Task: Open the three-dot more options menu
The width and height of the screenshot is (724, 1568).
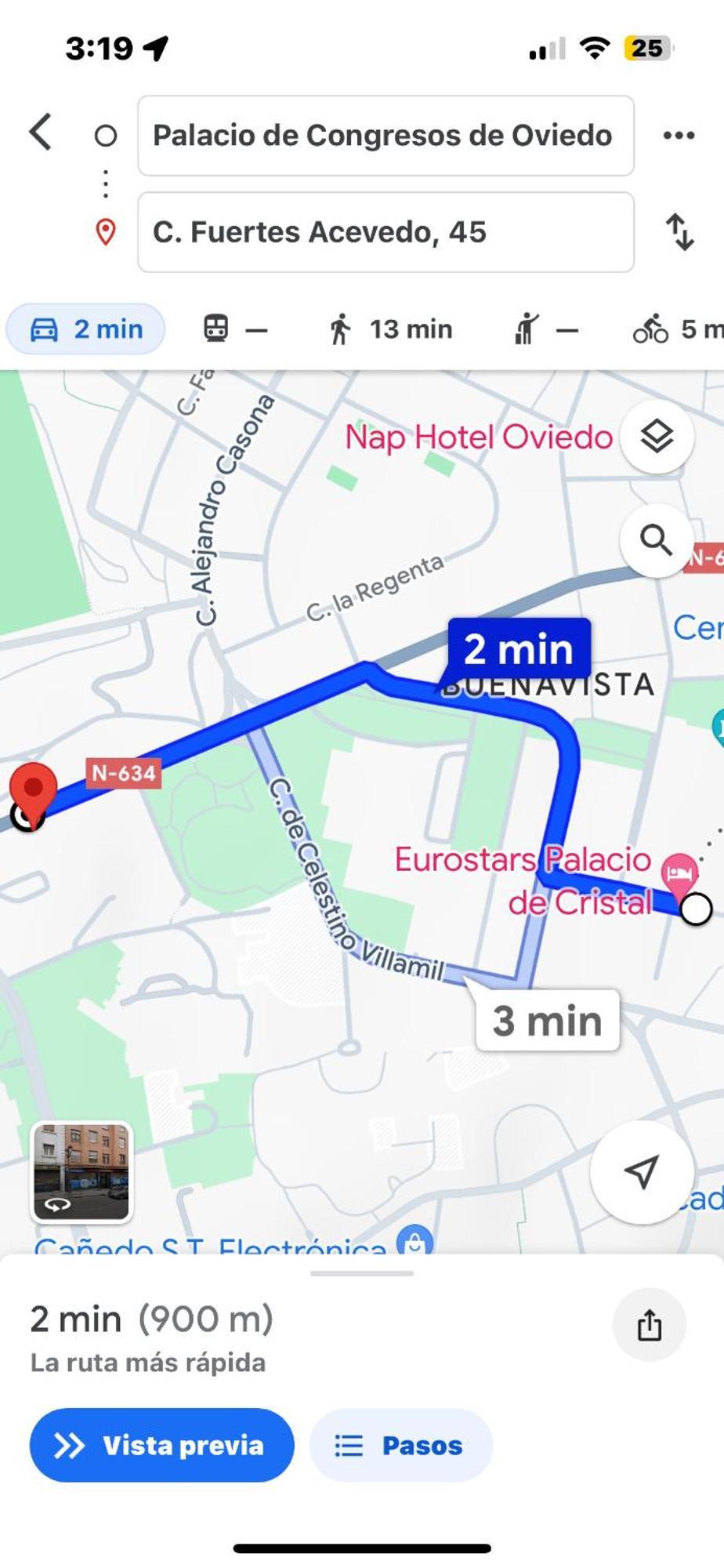Action: [678, 135]
